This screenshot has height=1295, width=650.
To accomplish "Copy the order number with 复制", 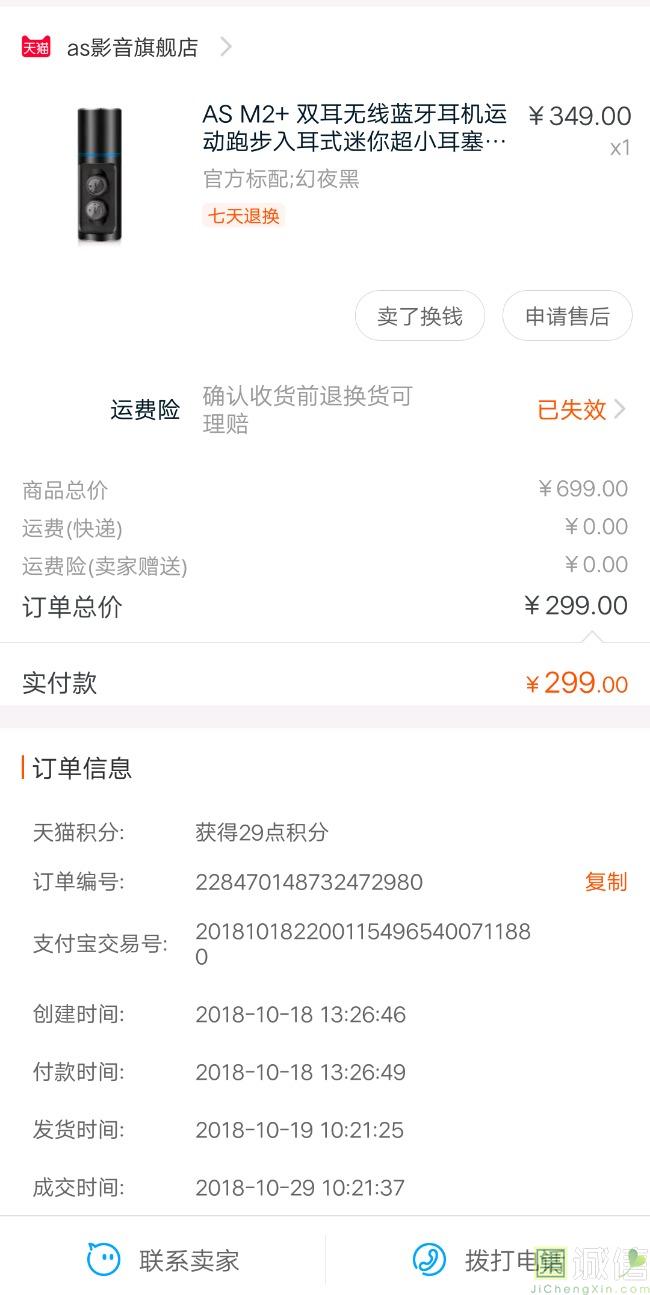I will click(606, 882).
